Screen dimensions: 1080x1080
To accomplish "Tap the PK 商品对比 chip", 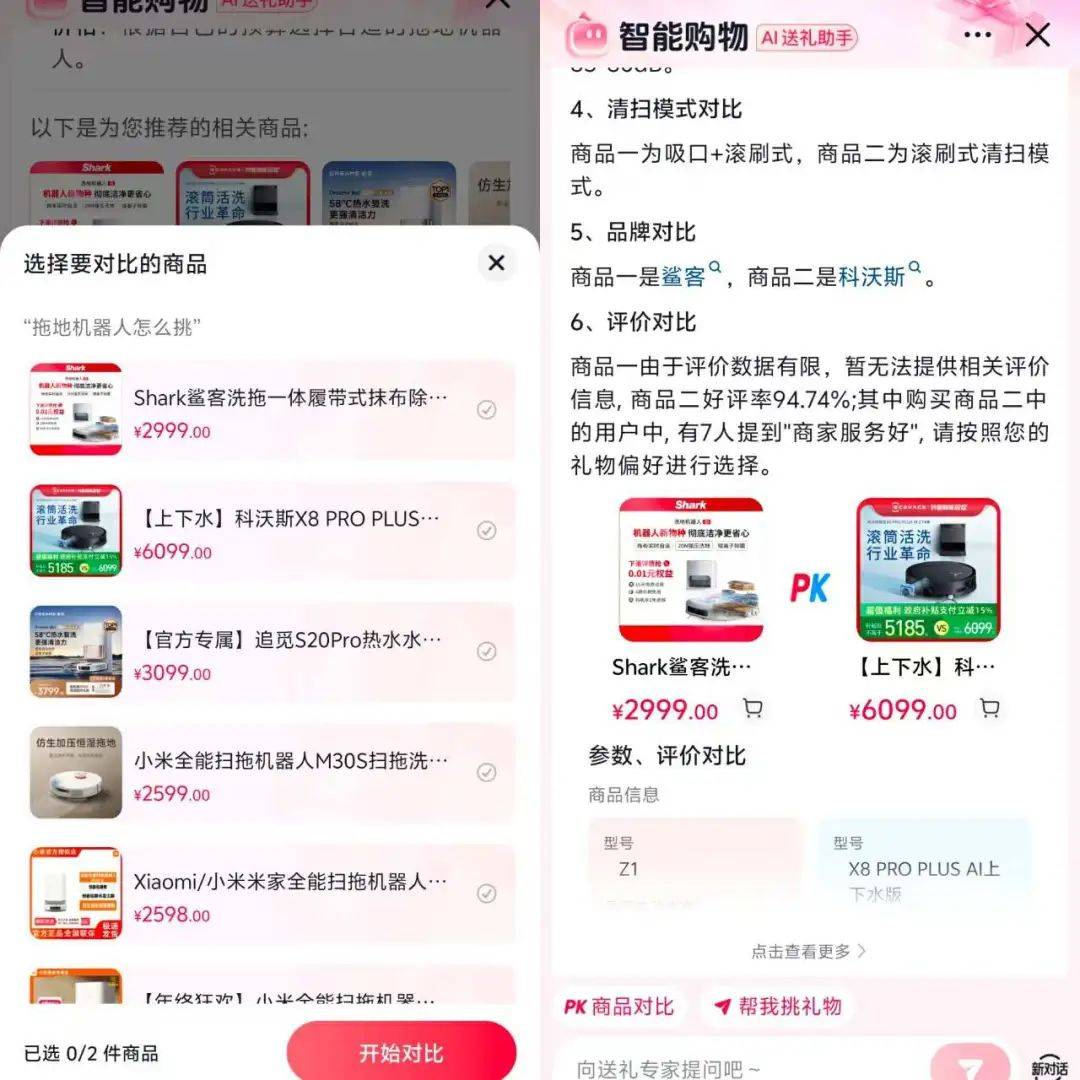I will click(x=621, y=1006).
